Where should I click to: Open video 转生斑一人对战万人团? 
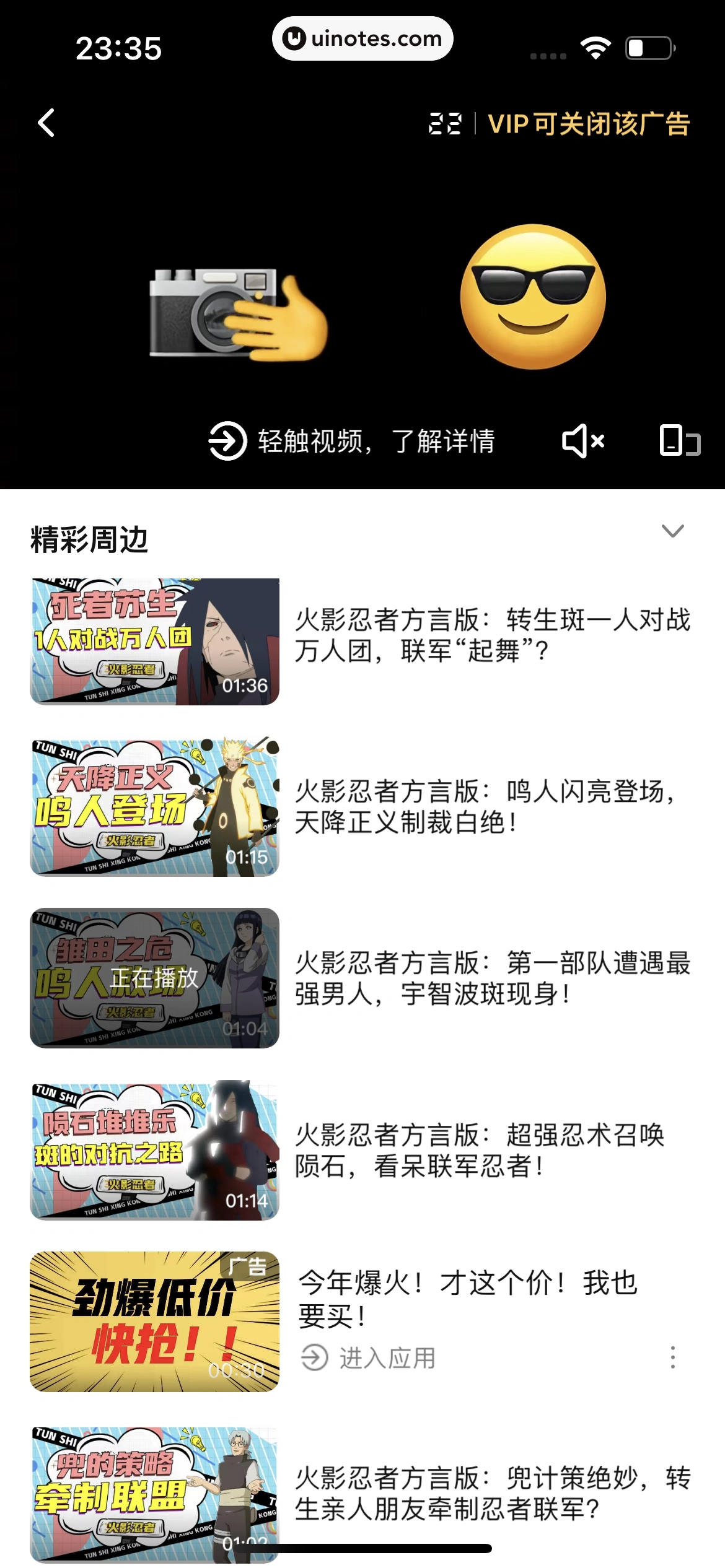click(492, 635)
